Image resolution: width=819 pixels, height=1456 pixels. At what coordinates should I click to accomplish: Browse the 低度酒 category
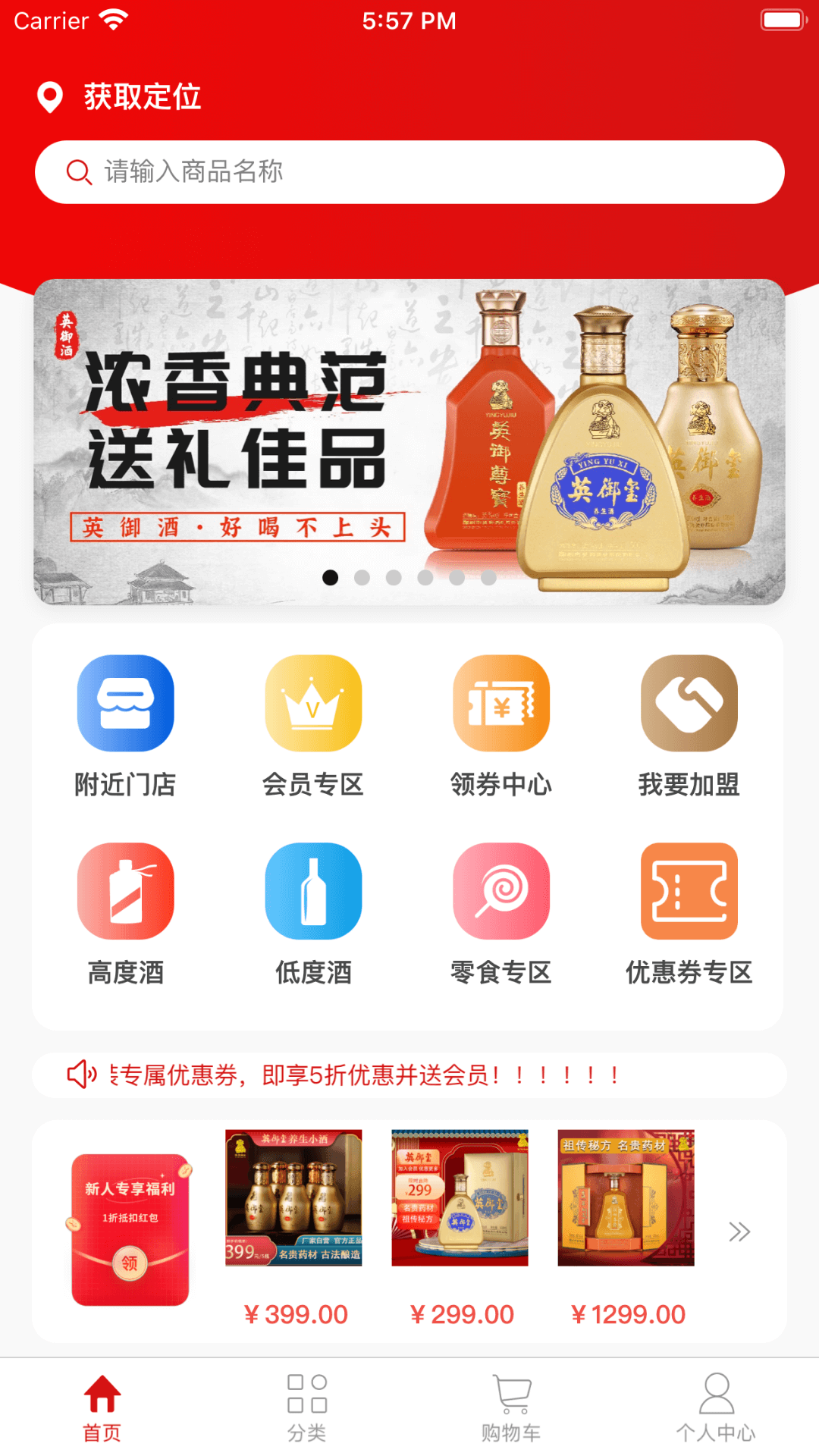tap(313, 913)
